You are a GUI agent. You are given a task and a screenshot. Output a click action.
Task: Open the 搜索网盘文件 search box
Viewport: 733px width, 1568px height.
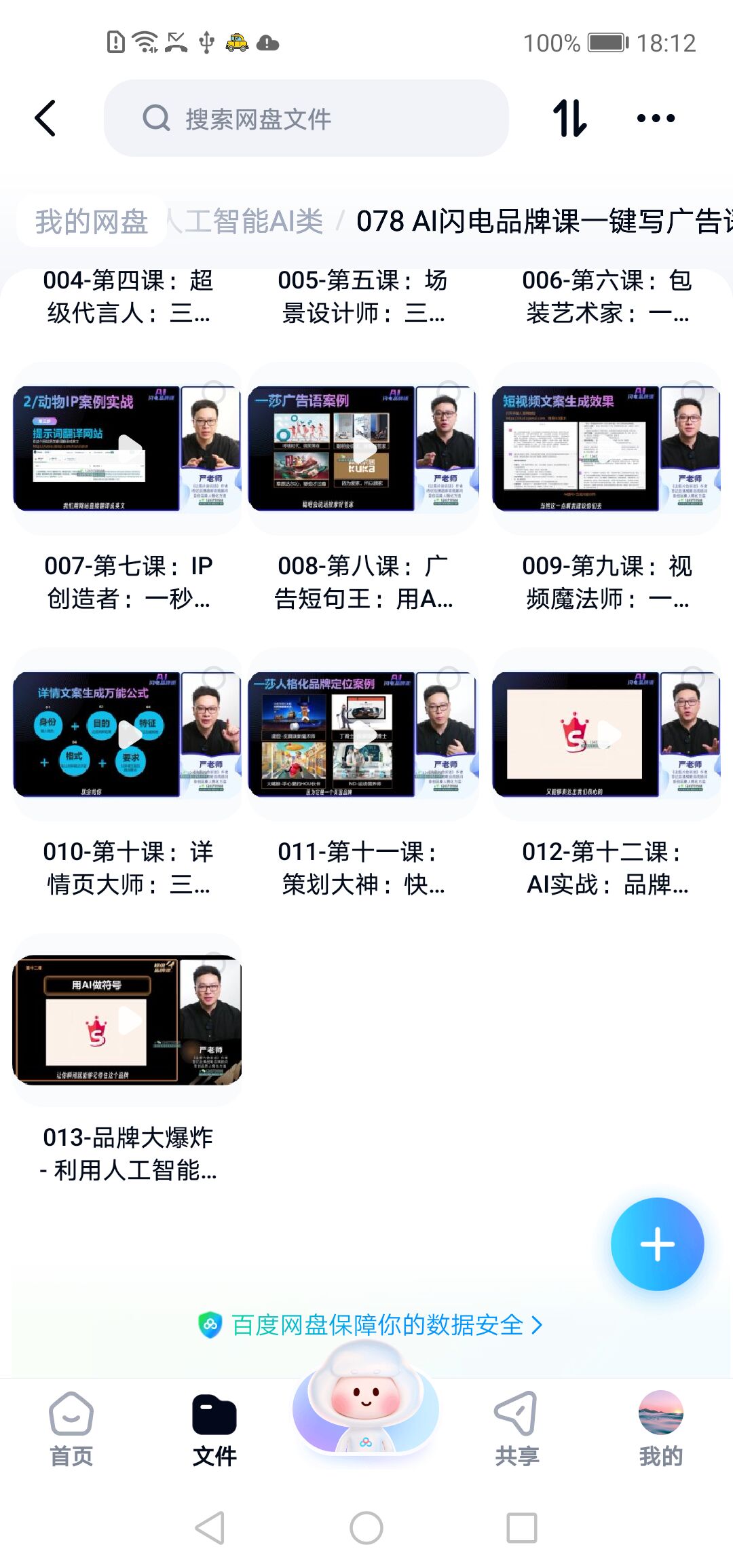pyautogui.click(x=305, y=119)
